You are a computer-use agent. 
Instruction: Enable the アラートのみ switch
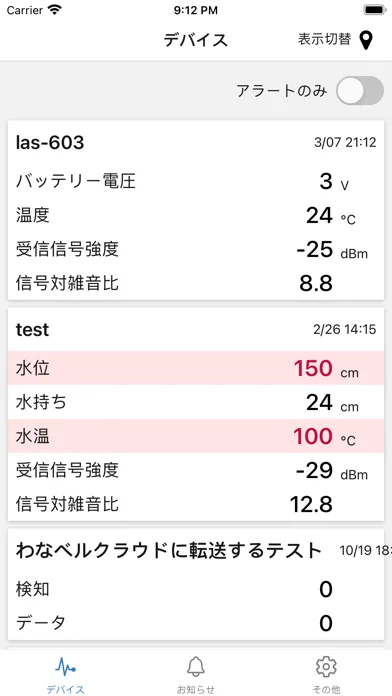click(x=360, y=91)
